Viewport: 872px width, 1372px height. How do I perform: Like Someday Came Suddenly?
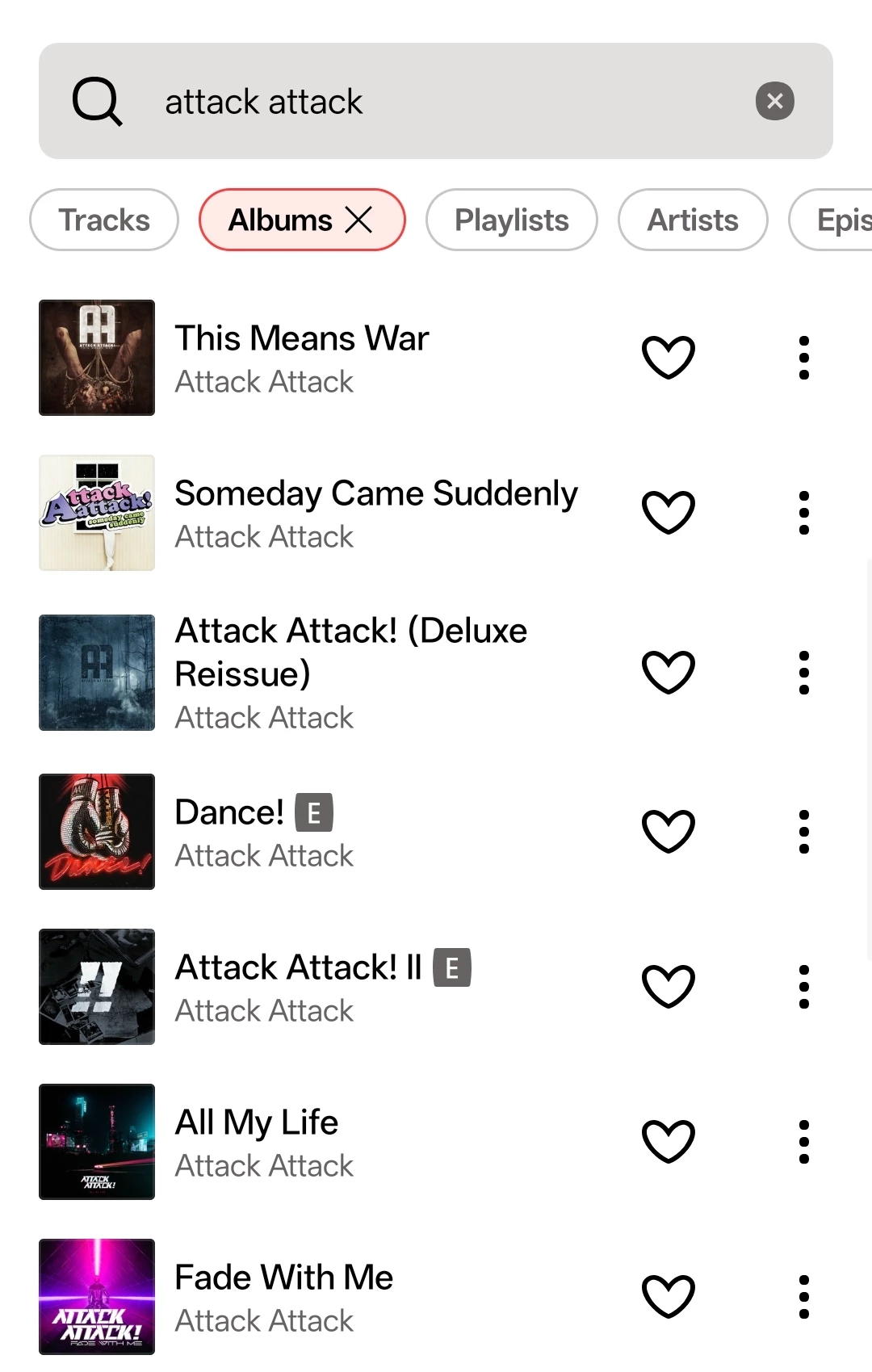pos(668,512)
